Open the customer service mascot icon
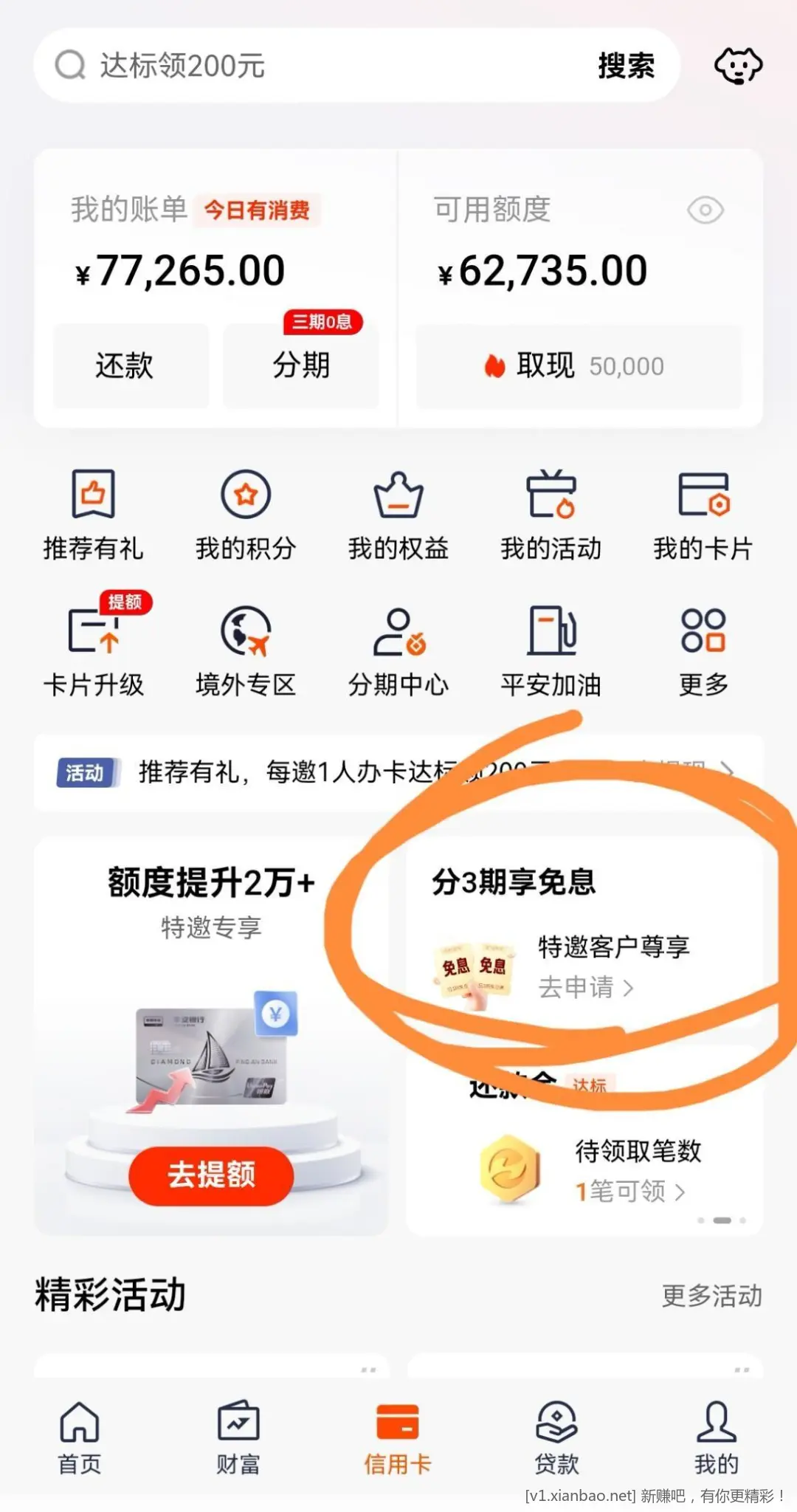This screenshot has width=797, height=1512. click(738, 66)
